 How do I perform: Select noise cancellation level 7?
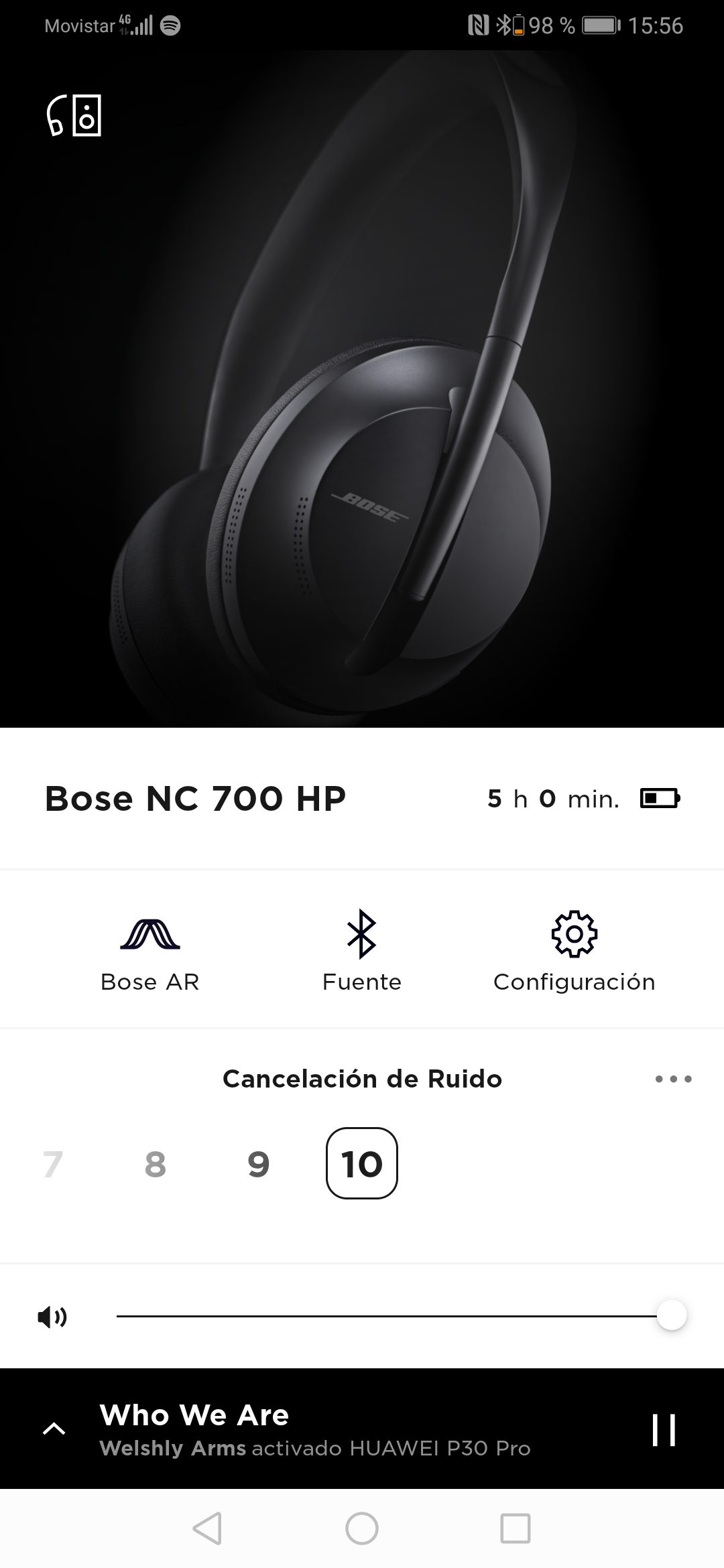[x=53, y=1164]
